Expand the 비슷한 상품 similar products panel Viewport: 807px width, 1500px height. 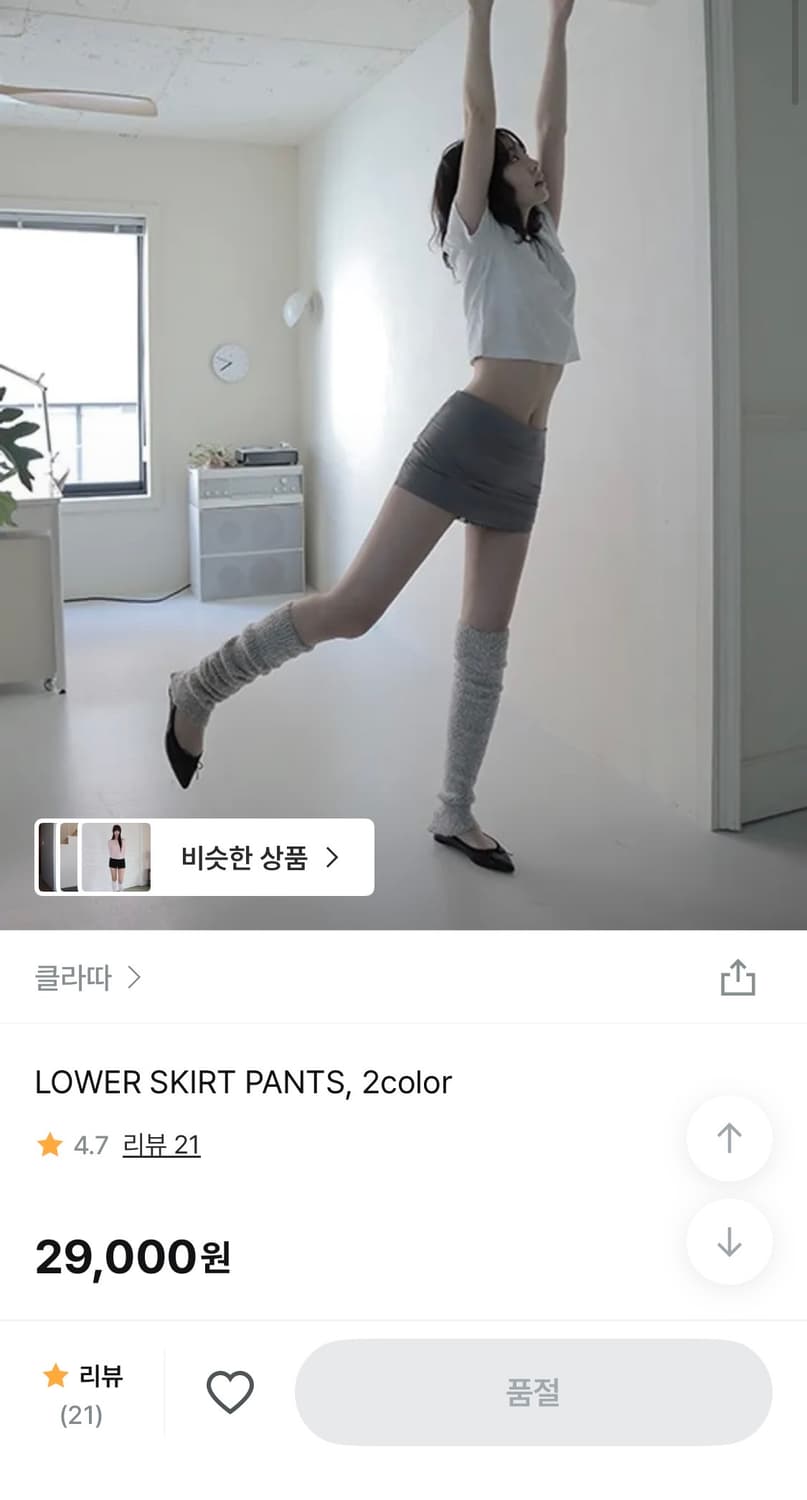coord(203,857)
